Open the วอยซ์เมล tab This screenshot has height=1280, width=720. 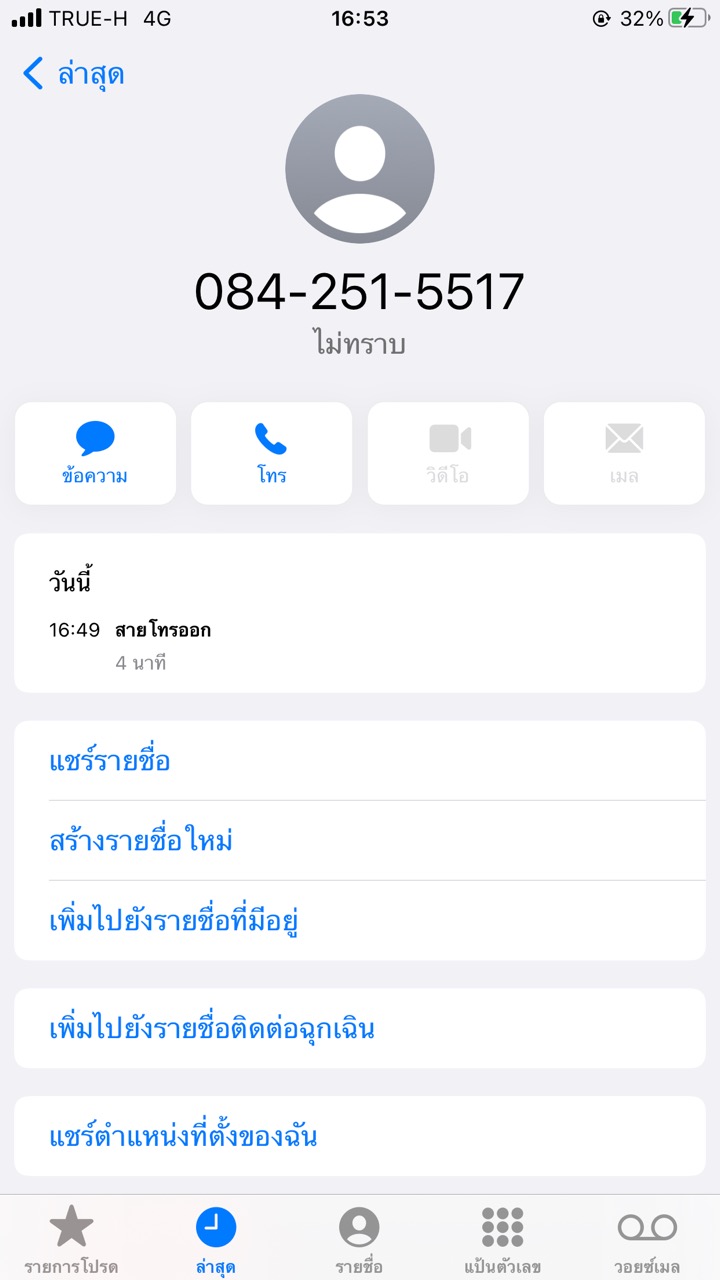pos(647,1239)
